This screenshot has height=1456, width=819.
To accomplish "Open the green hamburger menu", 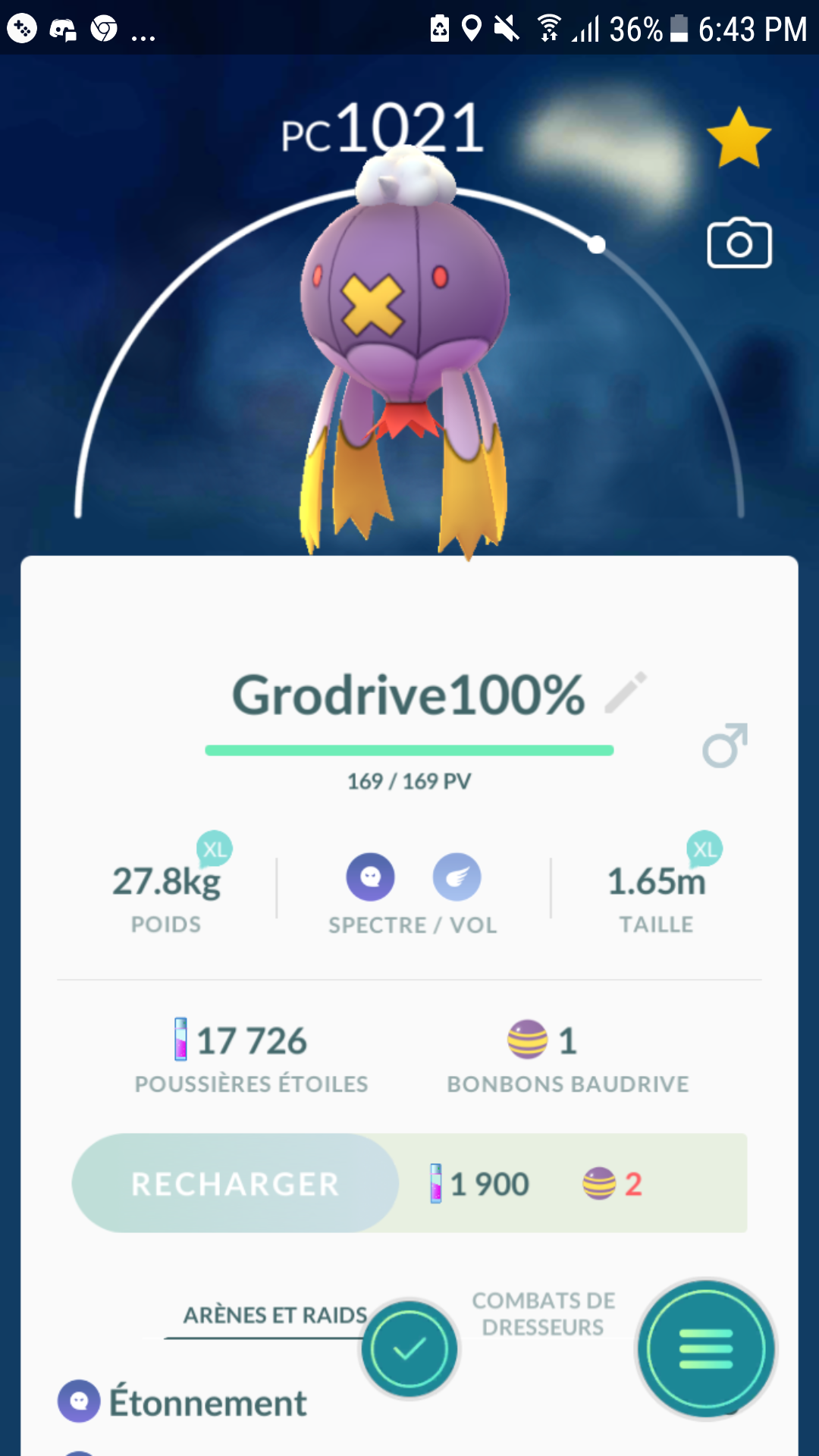I will 706,1348.
